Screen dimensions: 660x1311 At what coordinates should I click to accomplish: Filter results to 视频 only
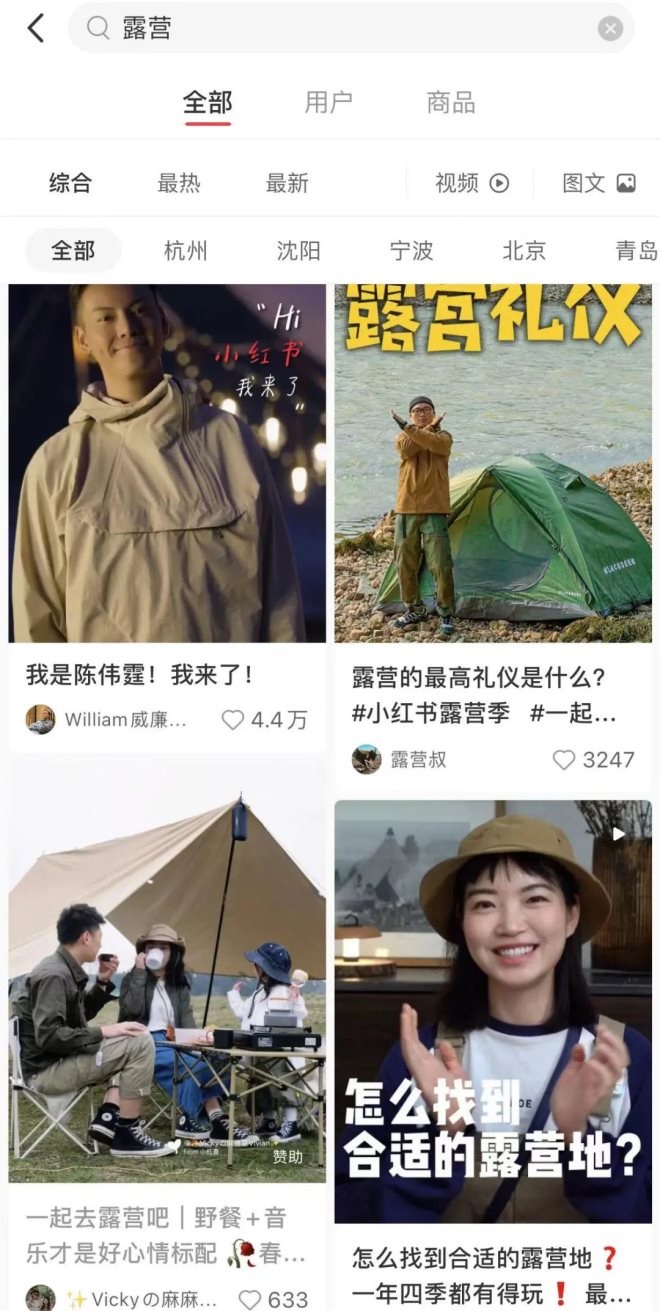point(472,183)
